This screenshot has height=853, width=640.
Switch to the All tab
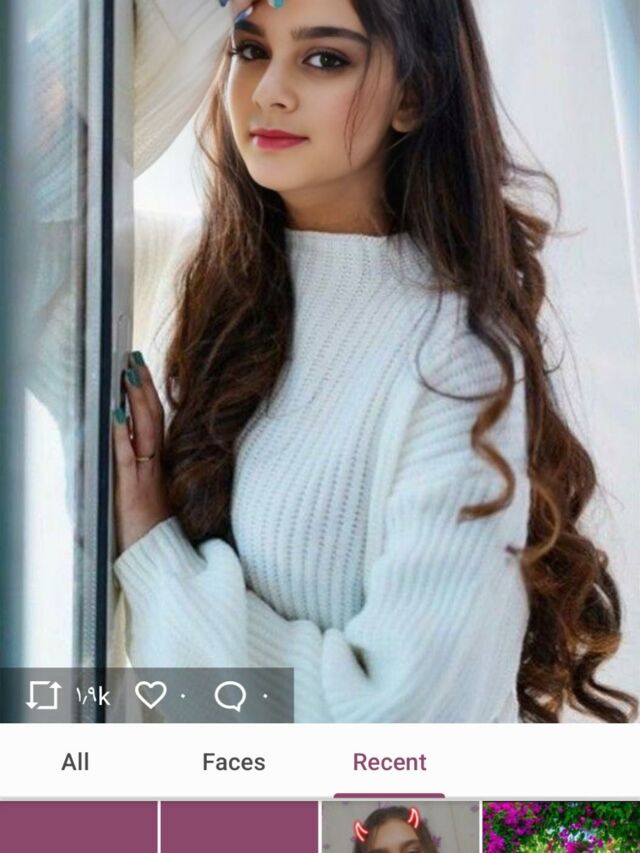[x=75, y=762]
